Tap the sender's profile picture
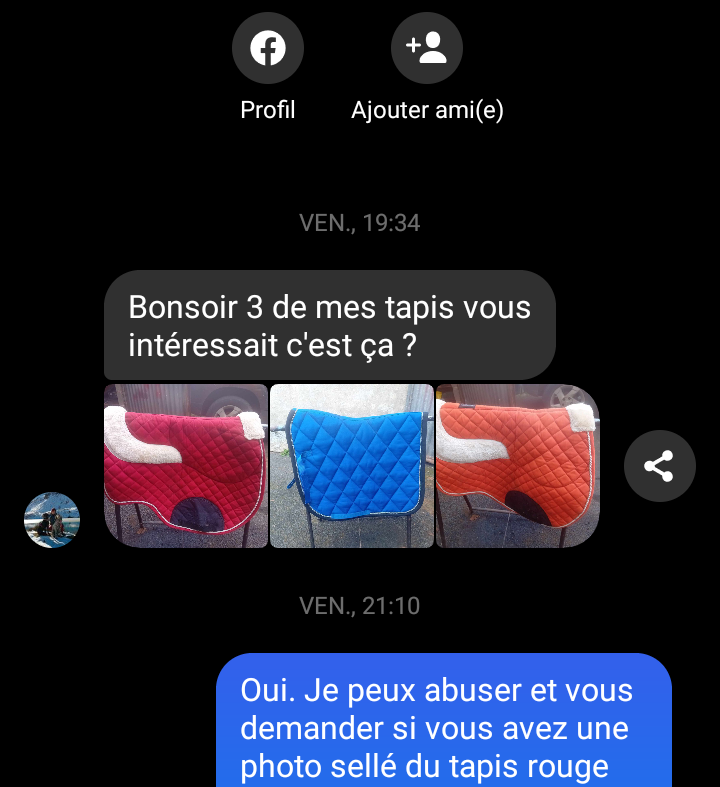This screenshot has height=787, width=720. coord(52,520)
